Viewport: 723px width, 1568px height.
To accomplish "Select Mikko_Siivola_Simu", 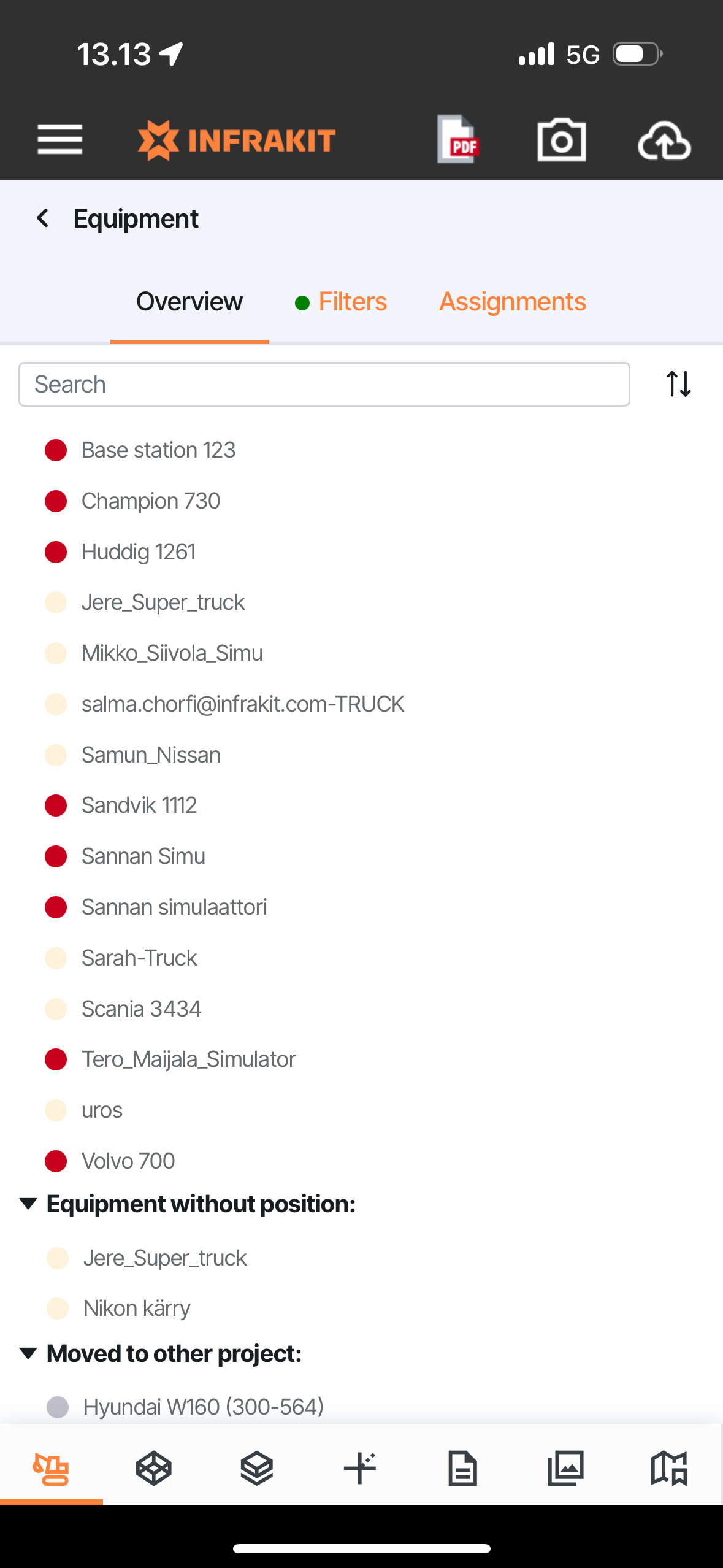I will point(172,653).
